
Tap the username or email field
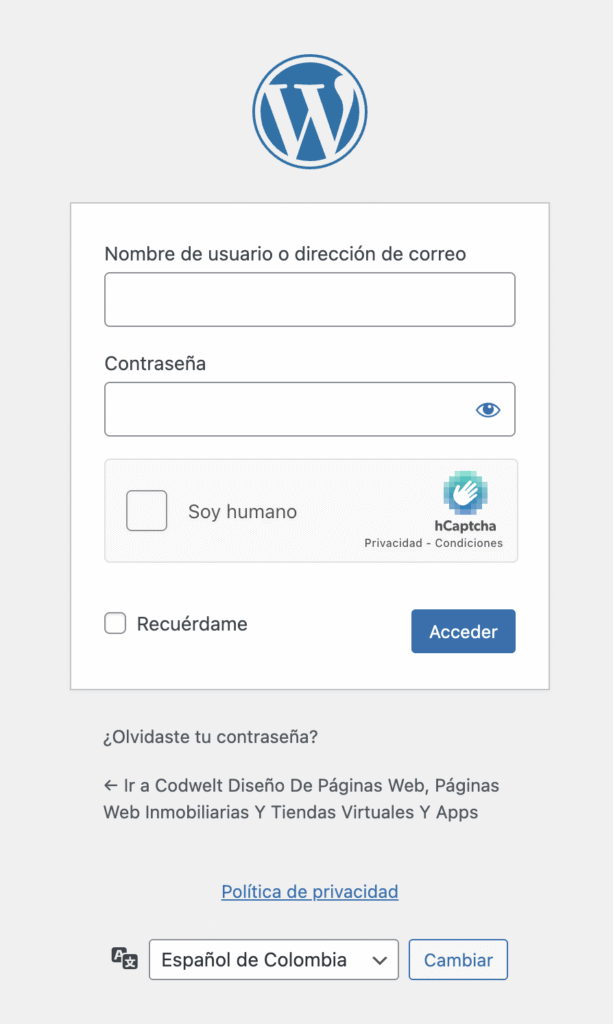pos(309,299)
